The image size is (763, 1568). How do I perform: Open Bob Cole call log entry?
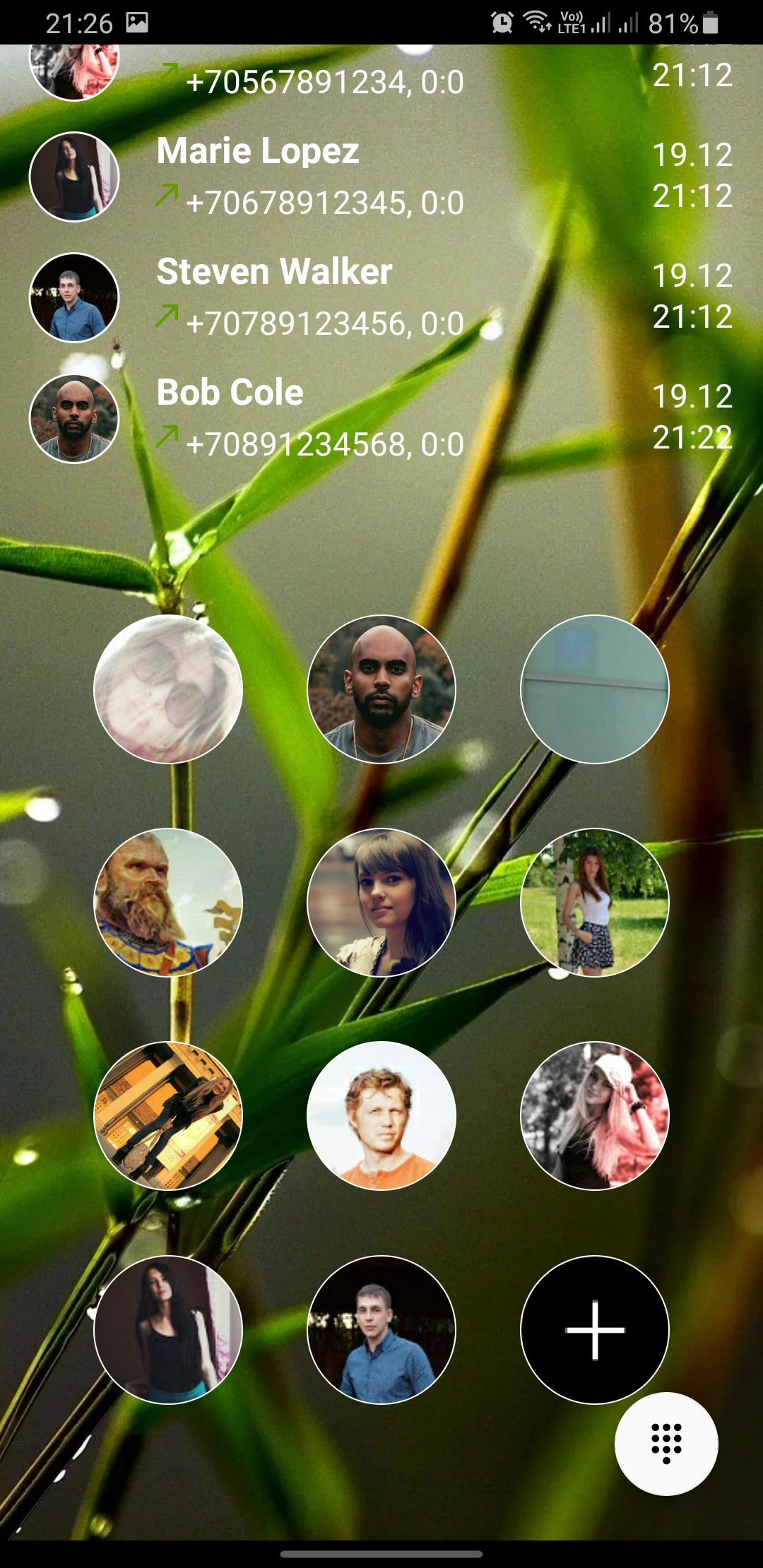pyautogui.click(x=381, y=418)
